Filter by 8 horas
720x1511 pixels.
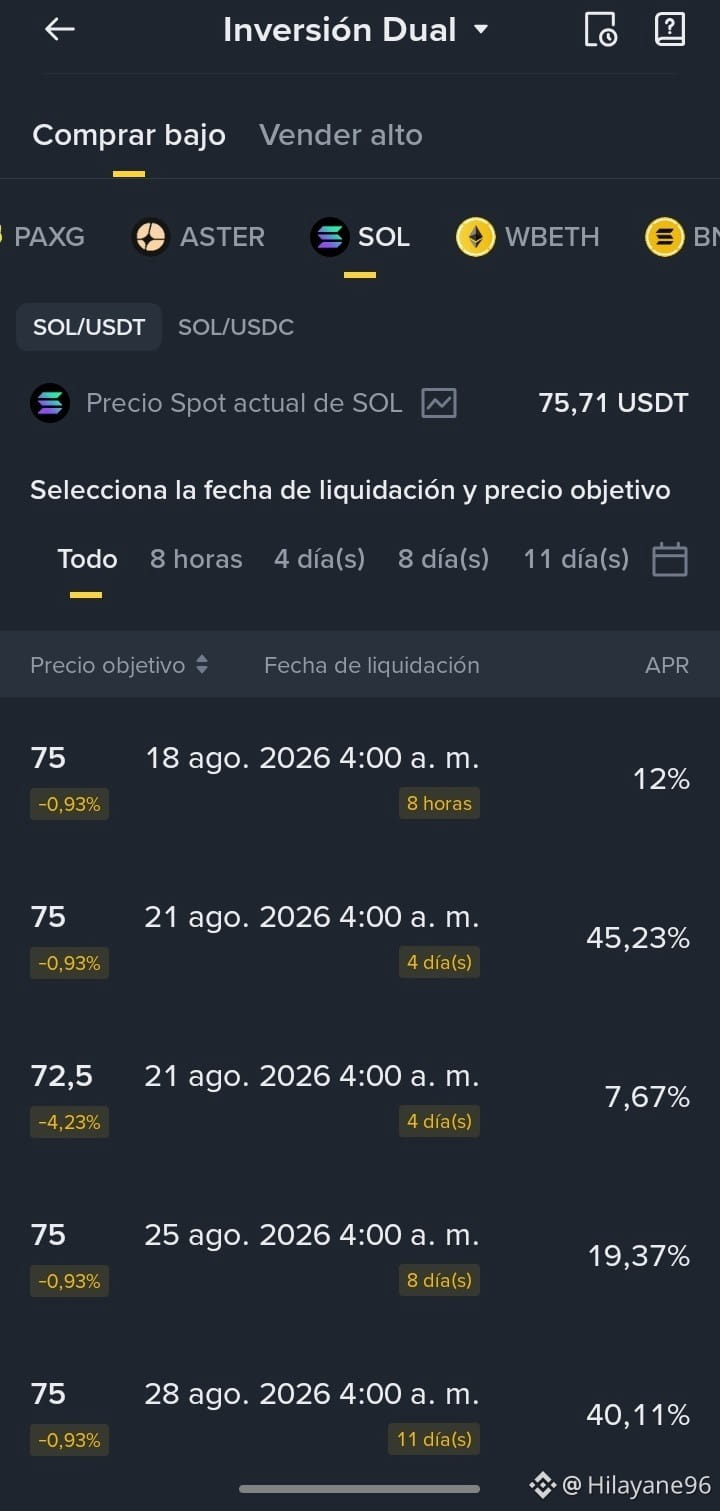pos(196,559)
